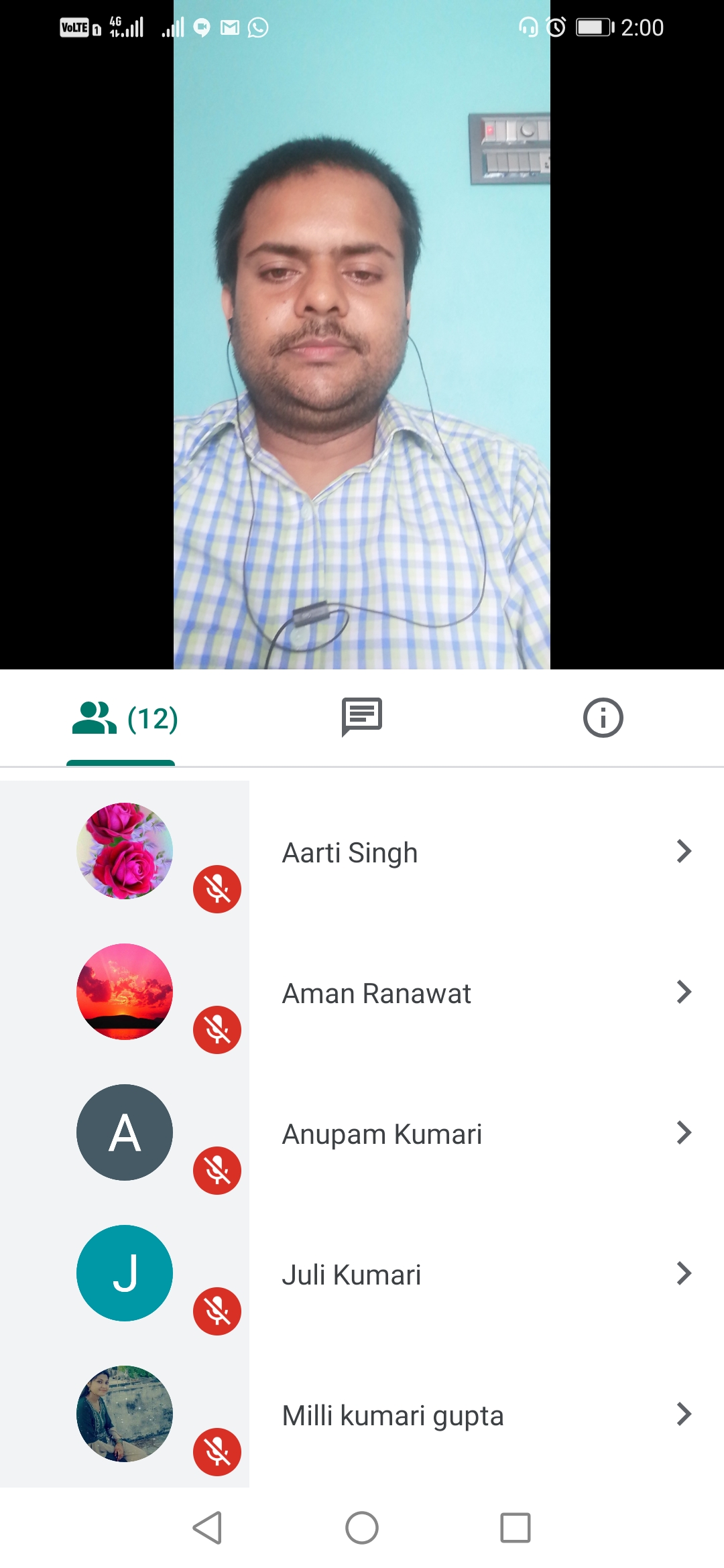
Task: Open Aman Ranawat's participant options
Action: 683,992
